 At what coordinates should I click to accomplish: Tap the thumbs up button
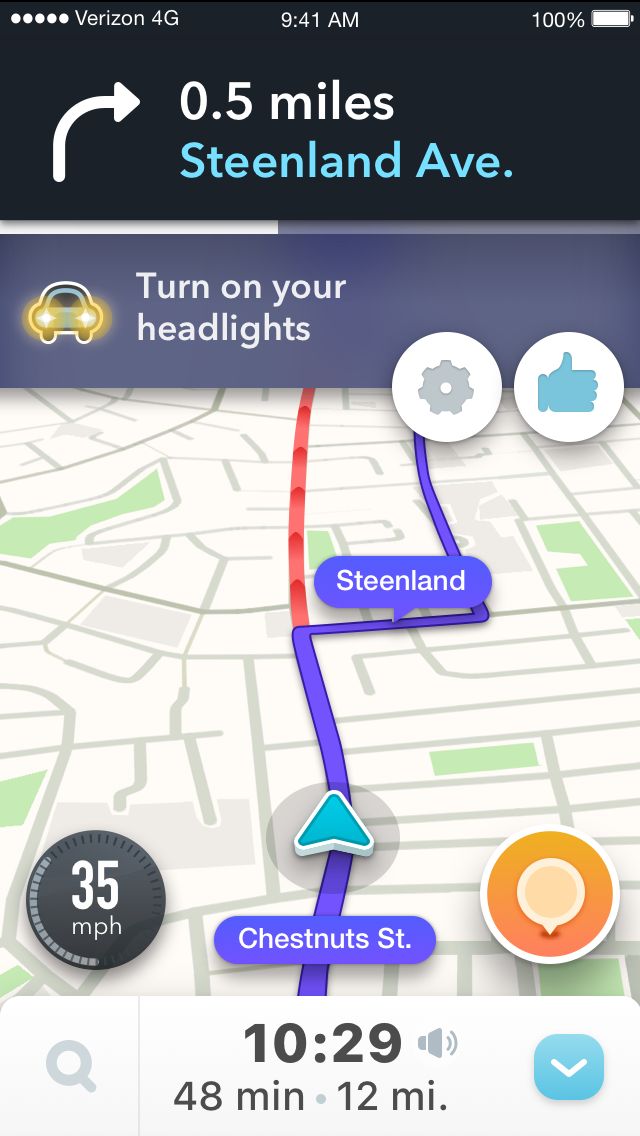point(568,387)
